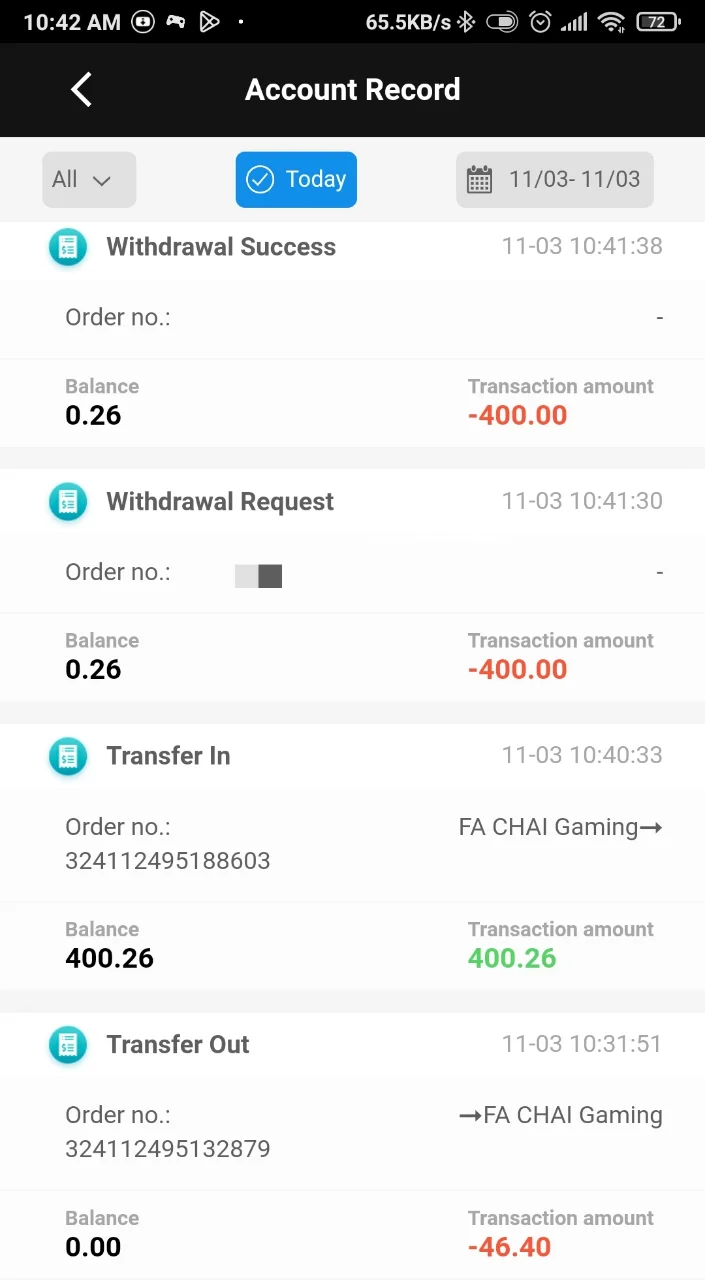Viewport: 705px width, 1280px height.
Task: Go back from Account Record
Action: [x=81, y=90]
